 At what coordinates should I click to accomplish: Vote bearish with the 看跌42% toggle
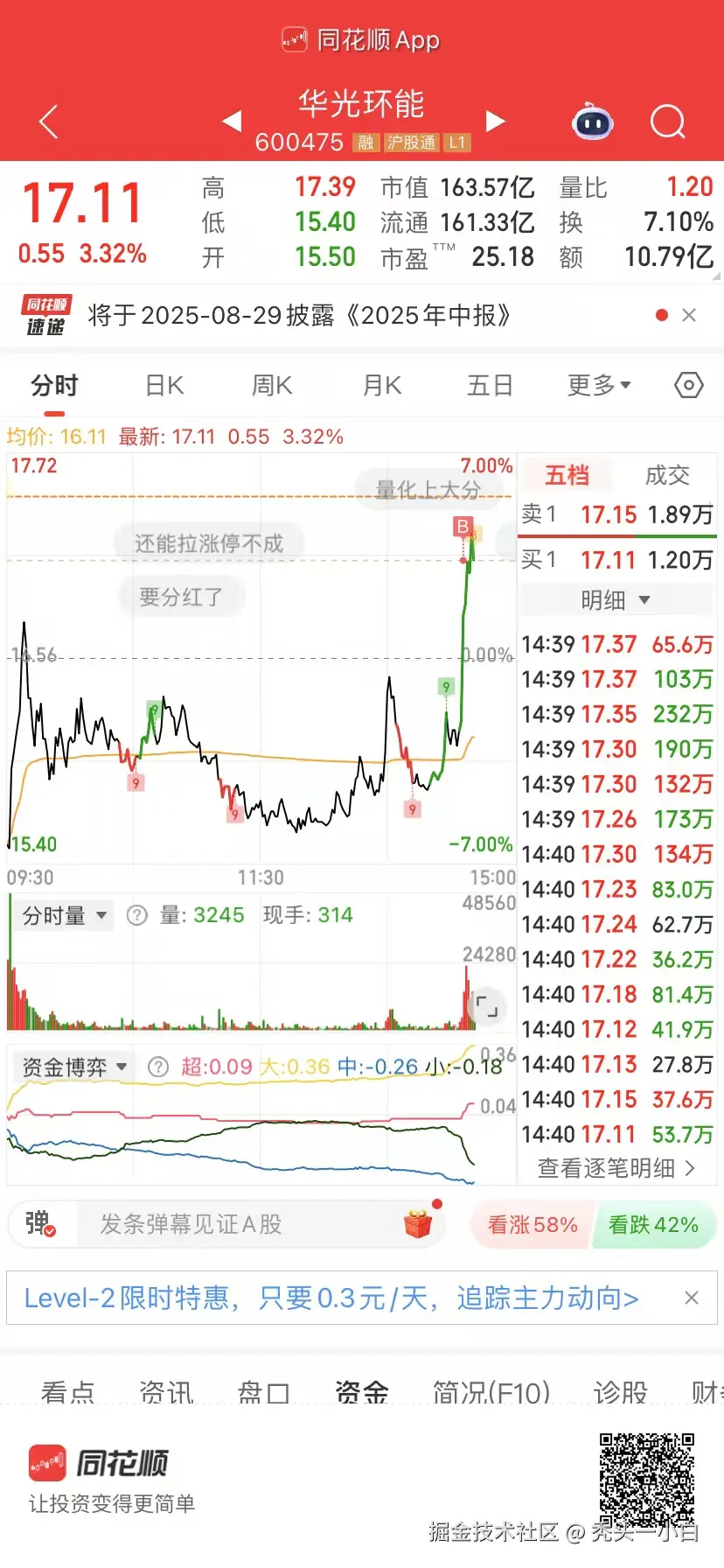click(655, 1225)
